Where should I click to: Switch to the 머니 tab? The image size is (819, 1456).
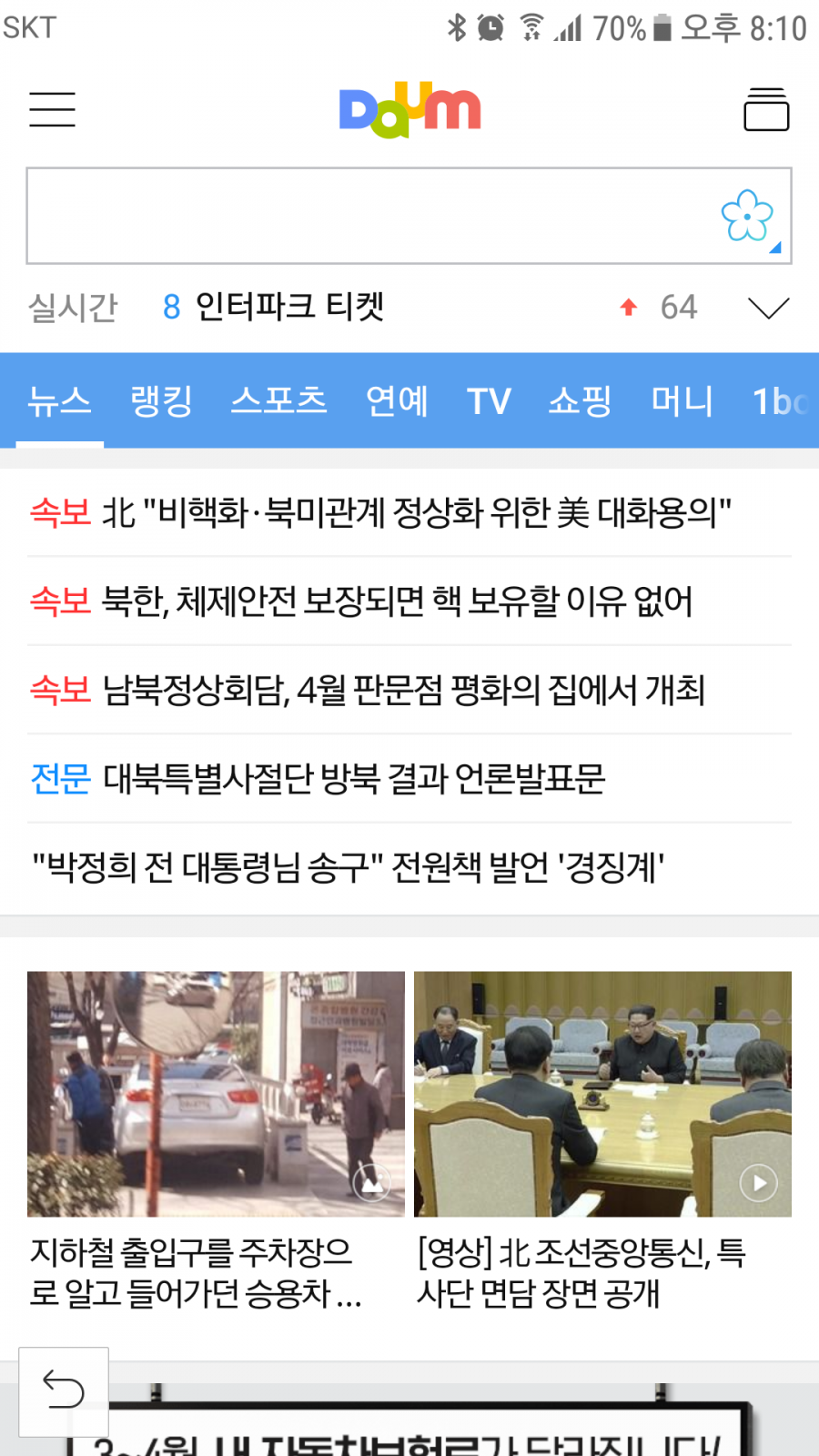(682, 400)
